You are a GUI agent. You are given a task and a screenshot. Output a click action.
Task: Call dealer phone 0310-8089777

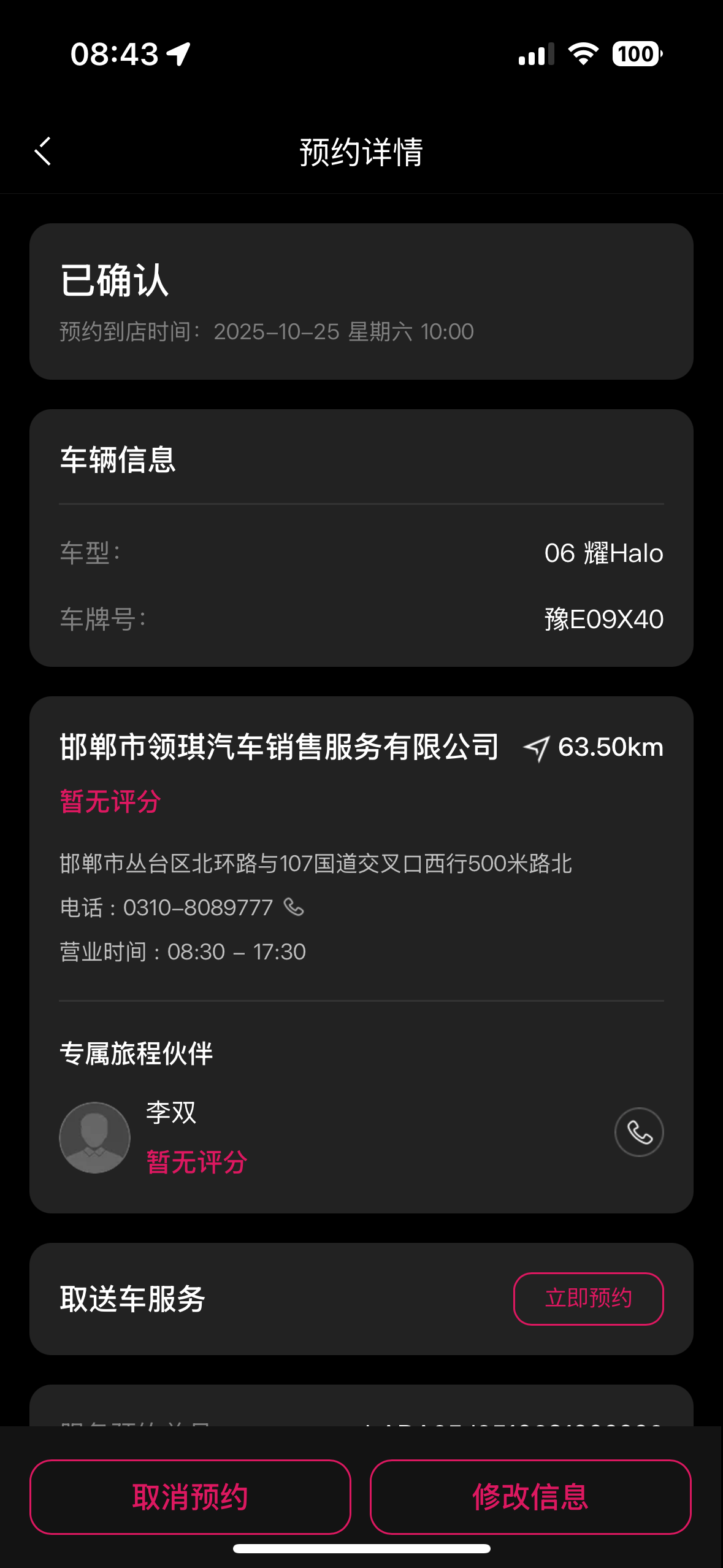pyautogui.click(x=294, y=907)
